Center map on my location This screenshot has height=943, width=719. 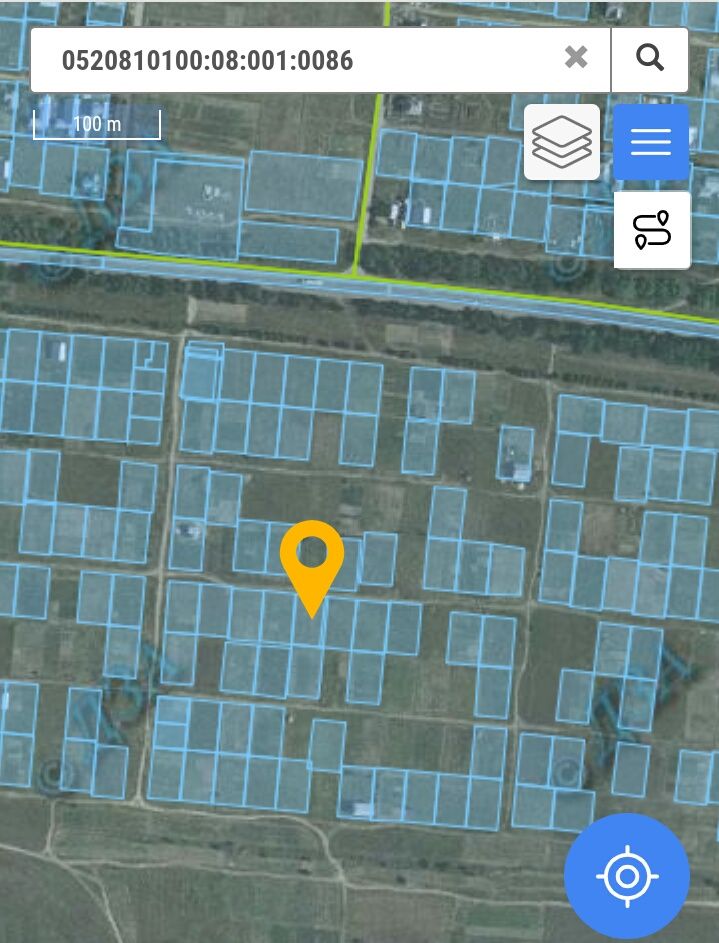click(x=627, y=877)
